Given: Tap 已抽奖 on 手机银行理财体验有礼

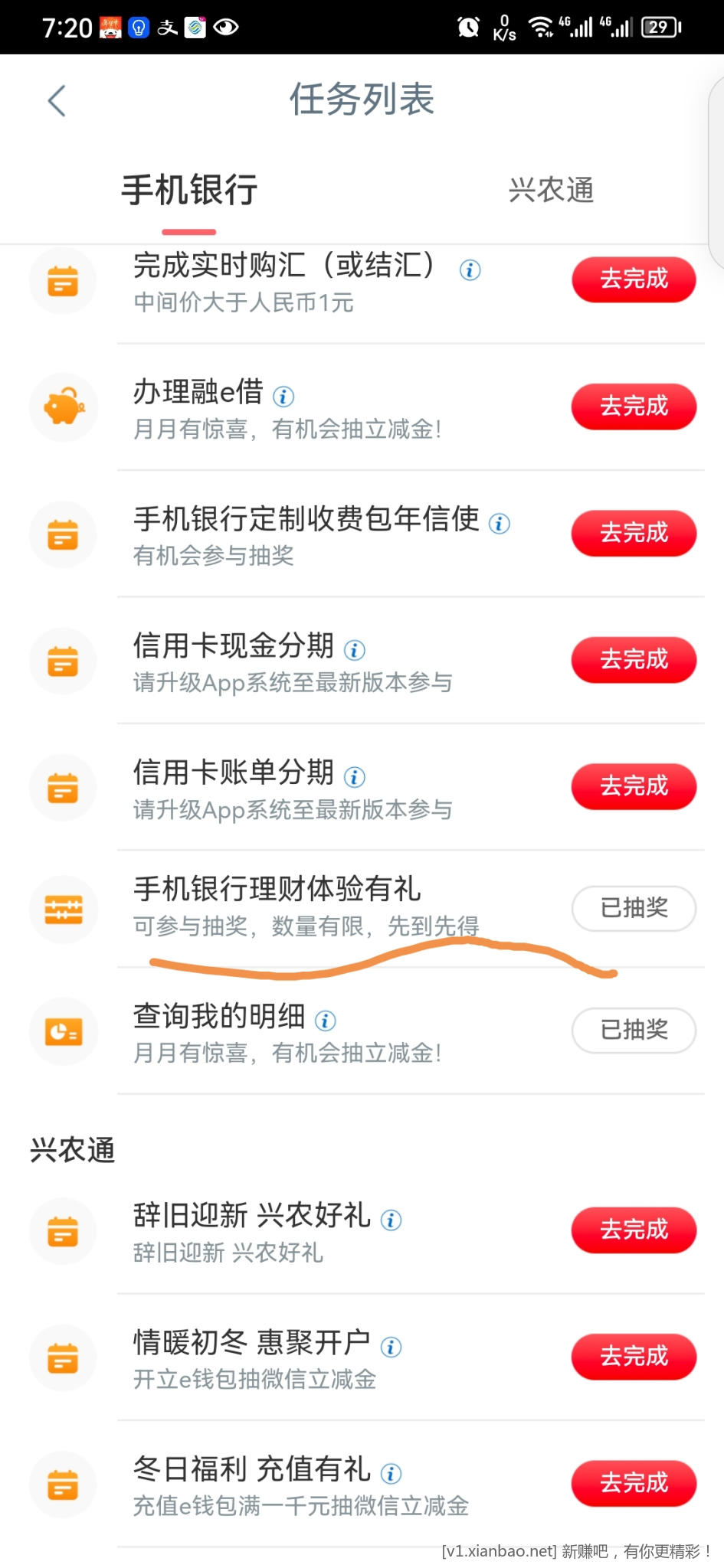Looking at the screenshot, I should click(634, 908).
